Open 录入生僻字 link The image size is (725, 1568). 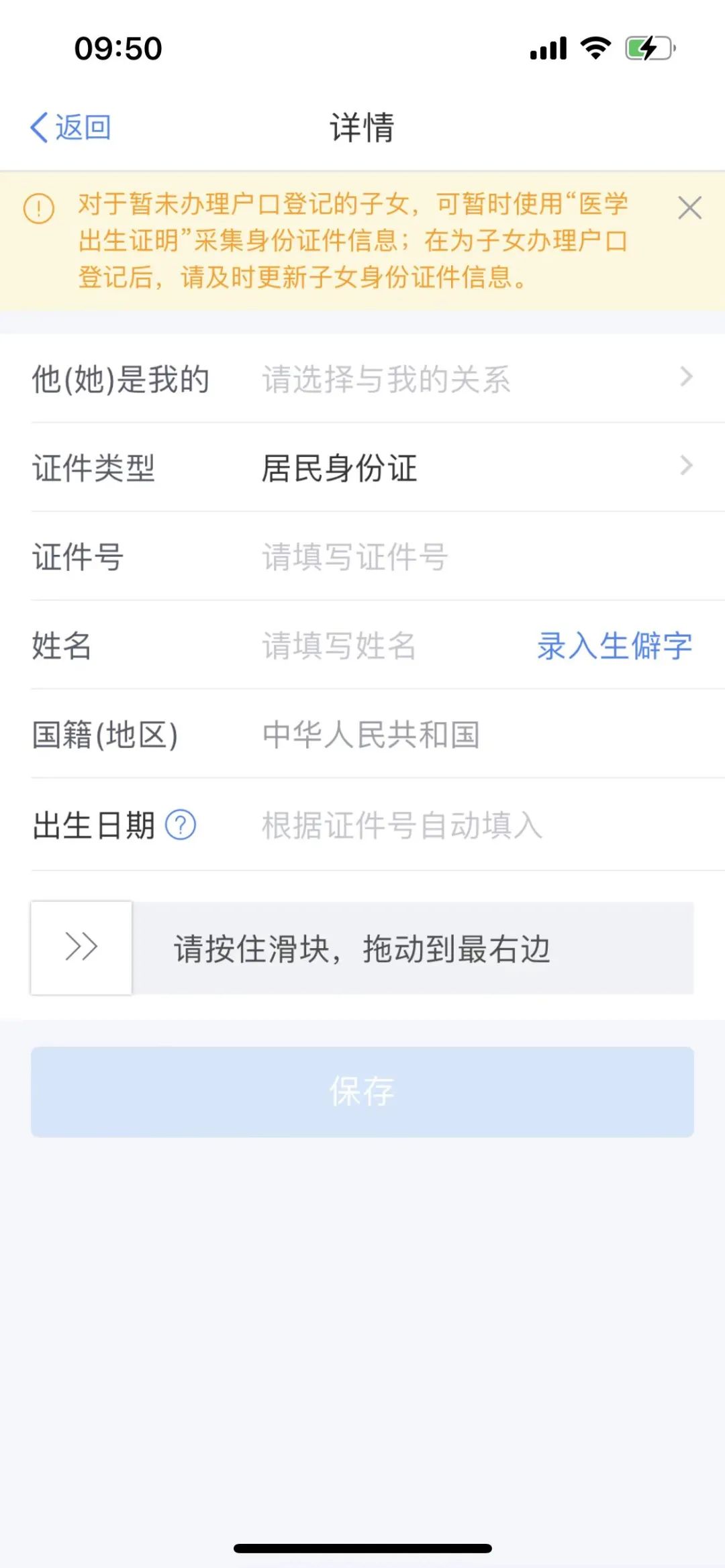(614, 645)
